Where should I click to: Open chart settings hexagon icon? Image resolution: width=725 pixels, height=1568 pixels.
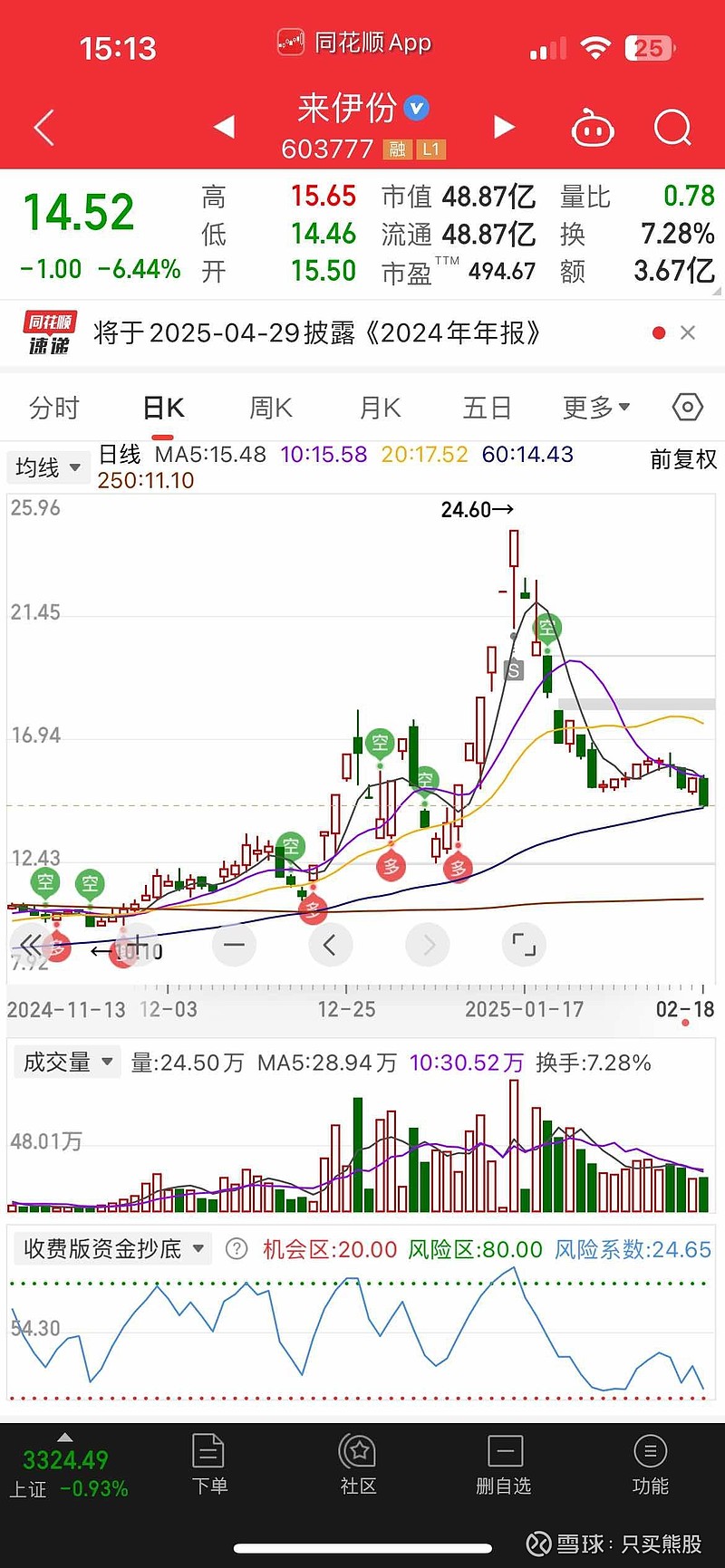point(687,408)
